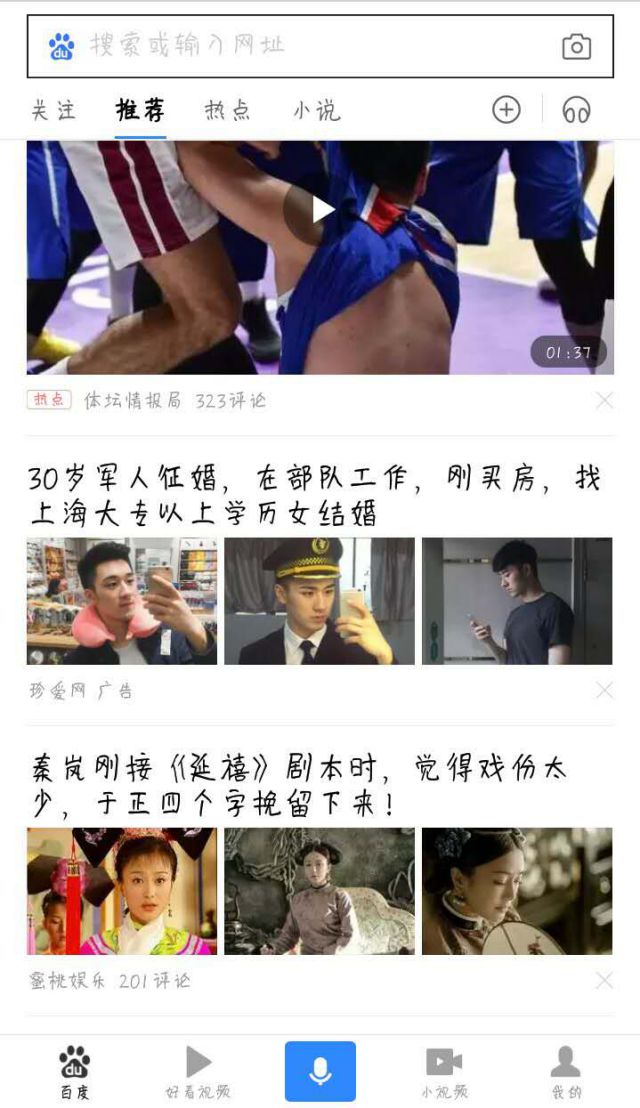Switch to the 热点 tab
Viewport: 640px width, 1108px height.
point(227,110)
